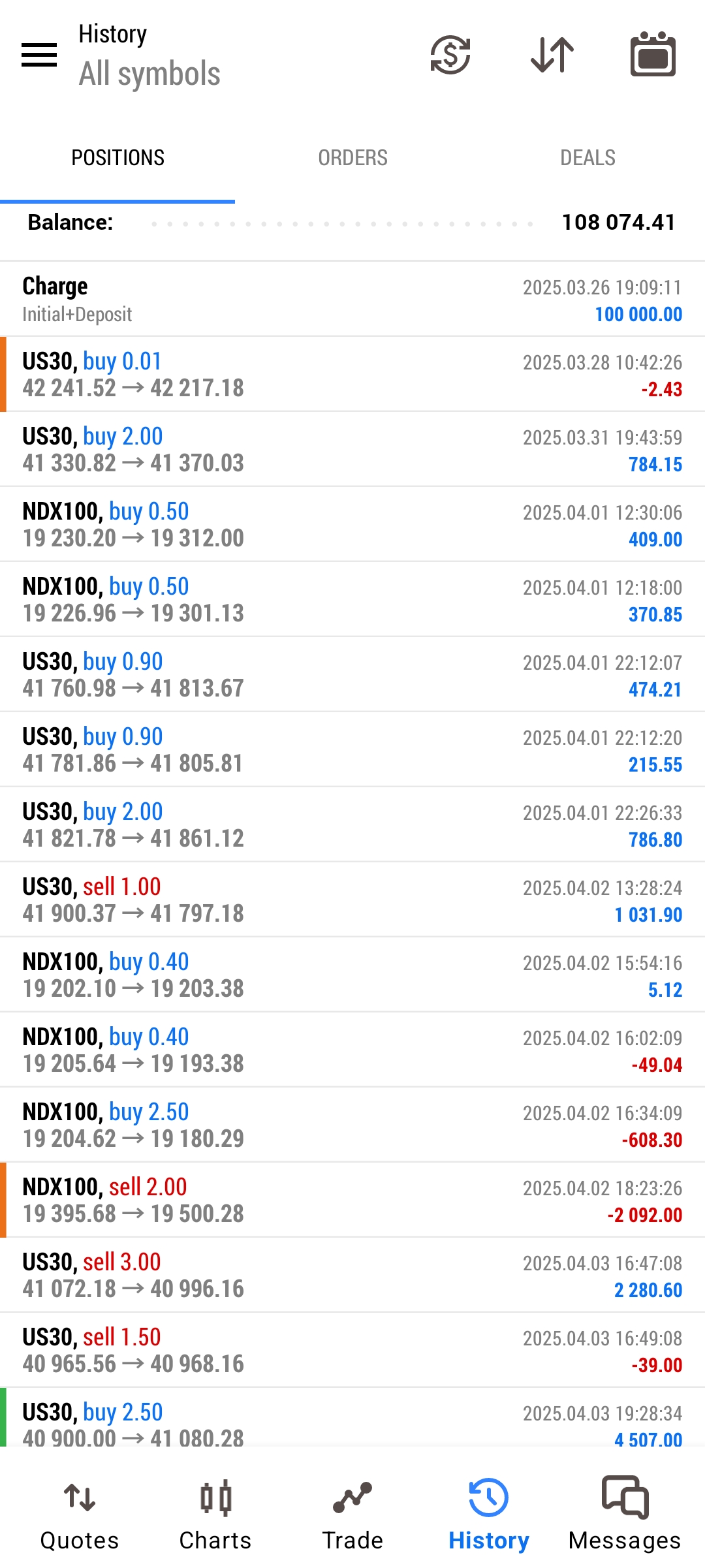The height and width of the screenshot is (1568, 705).
Task: Tap the currency symbol filter icon
Action: [x=450, y=55]
